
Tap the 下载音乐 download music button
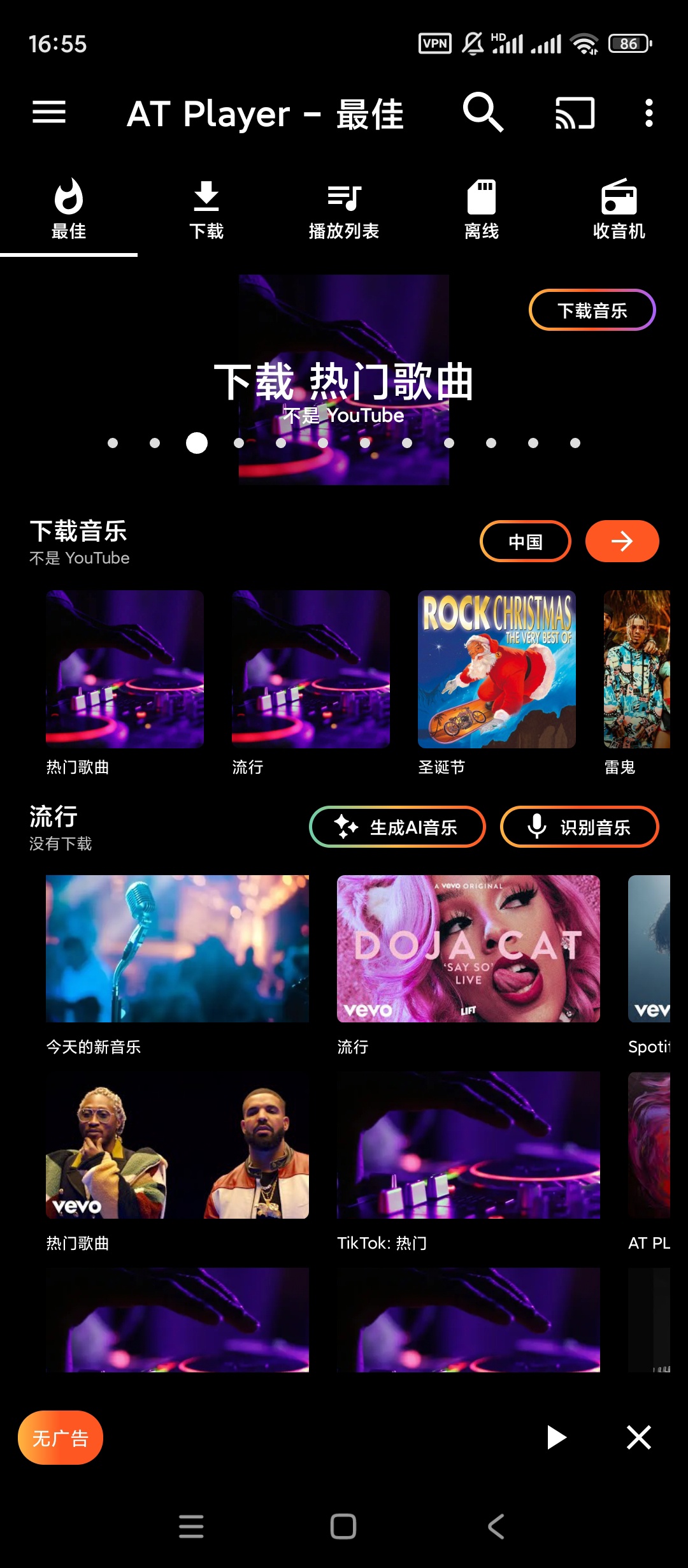click(x=591, y=310)
